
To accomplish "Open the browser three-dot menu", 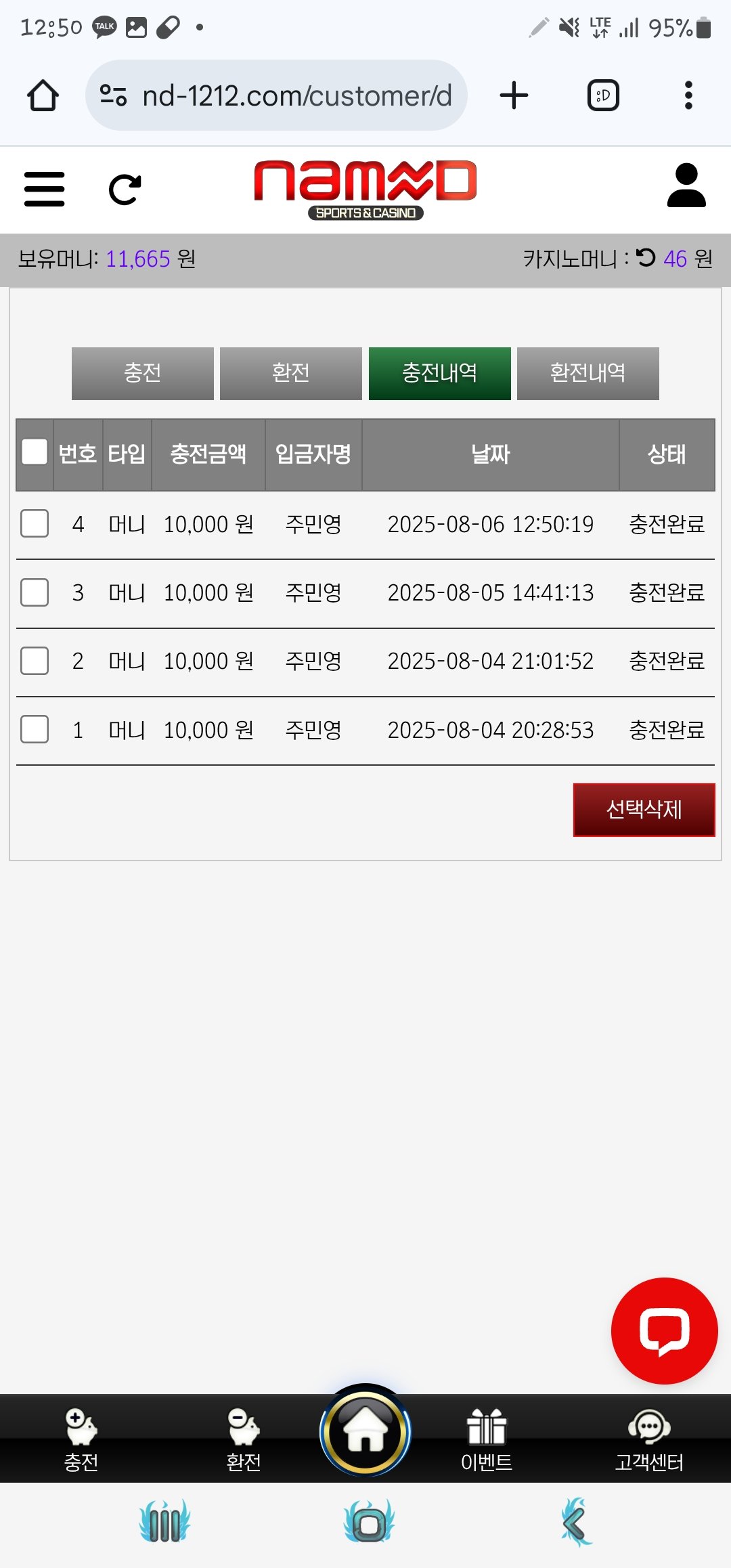I will click(x=688, y=95).
